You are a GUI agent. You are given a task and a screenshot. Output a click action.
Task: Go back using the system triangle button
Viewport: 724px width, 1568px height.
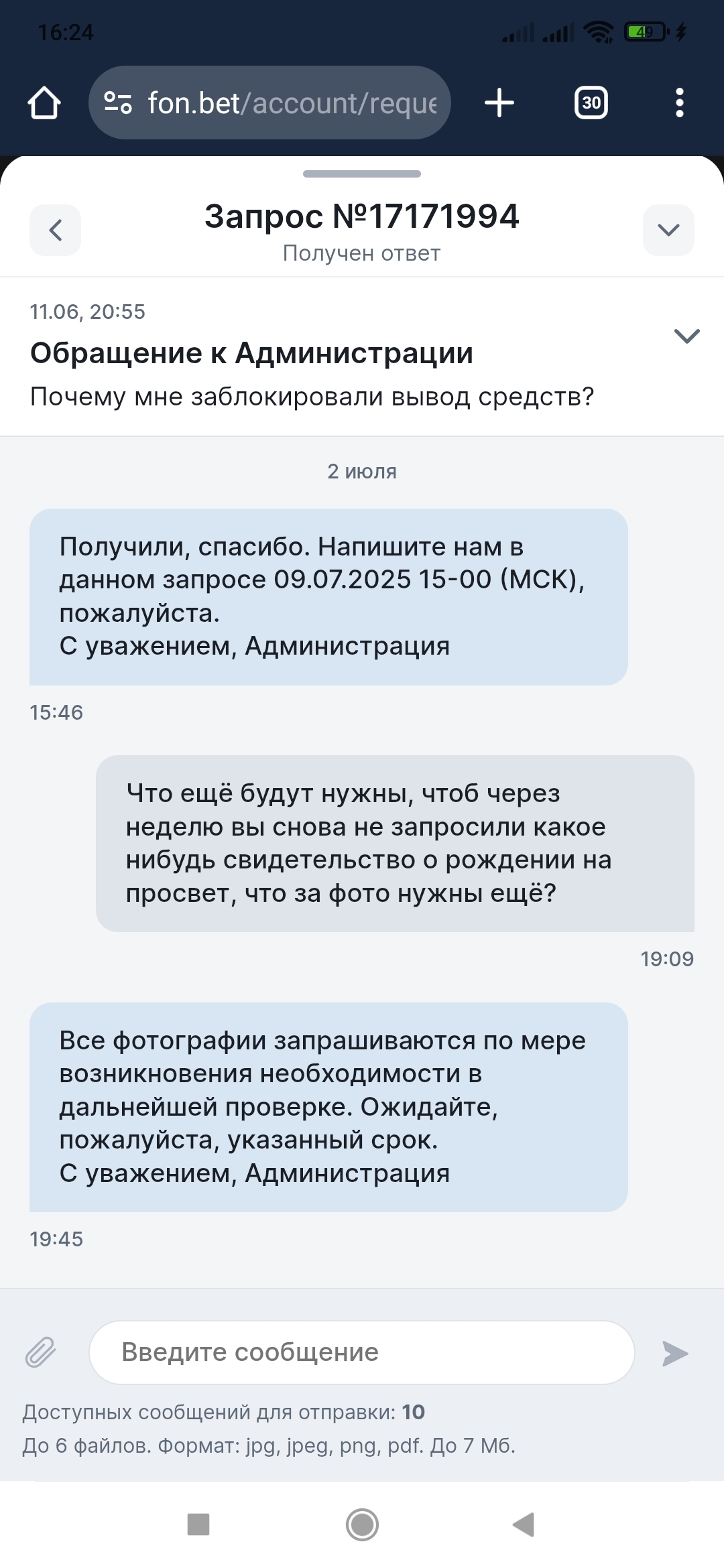pos(524,1524)
